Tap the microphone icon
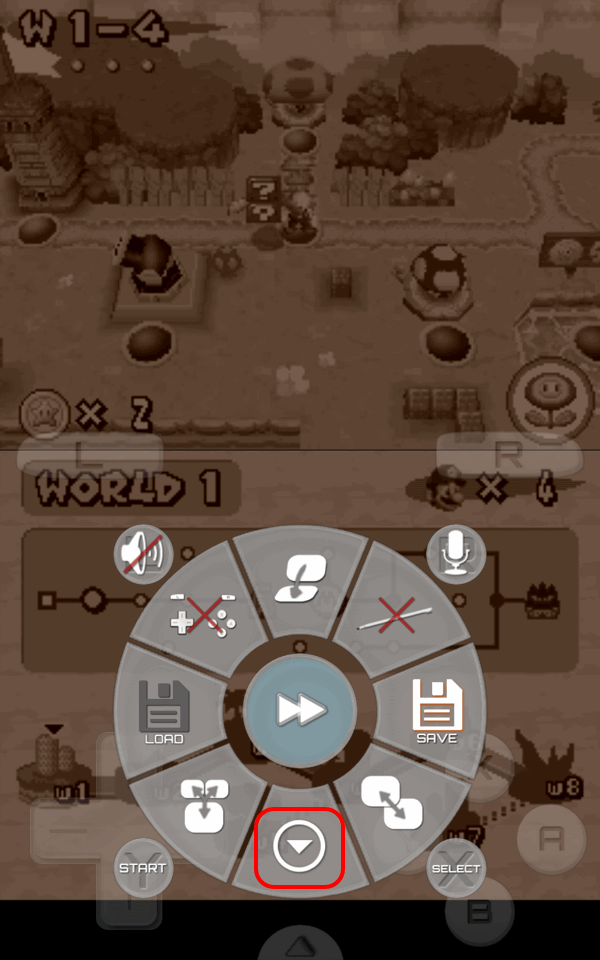The image size is (600, 960). click(x=456, y=553)
